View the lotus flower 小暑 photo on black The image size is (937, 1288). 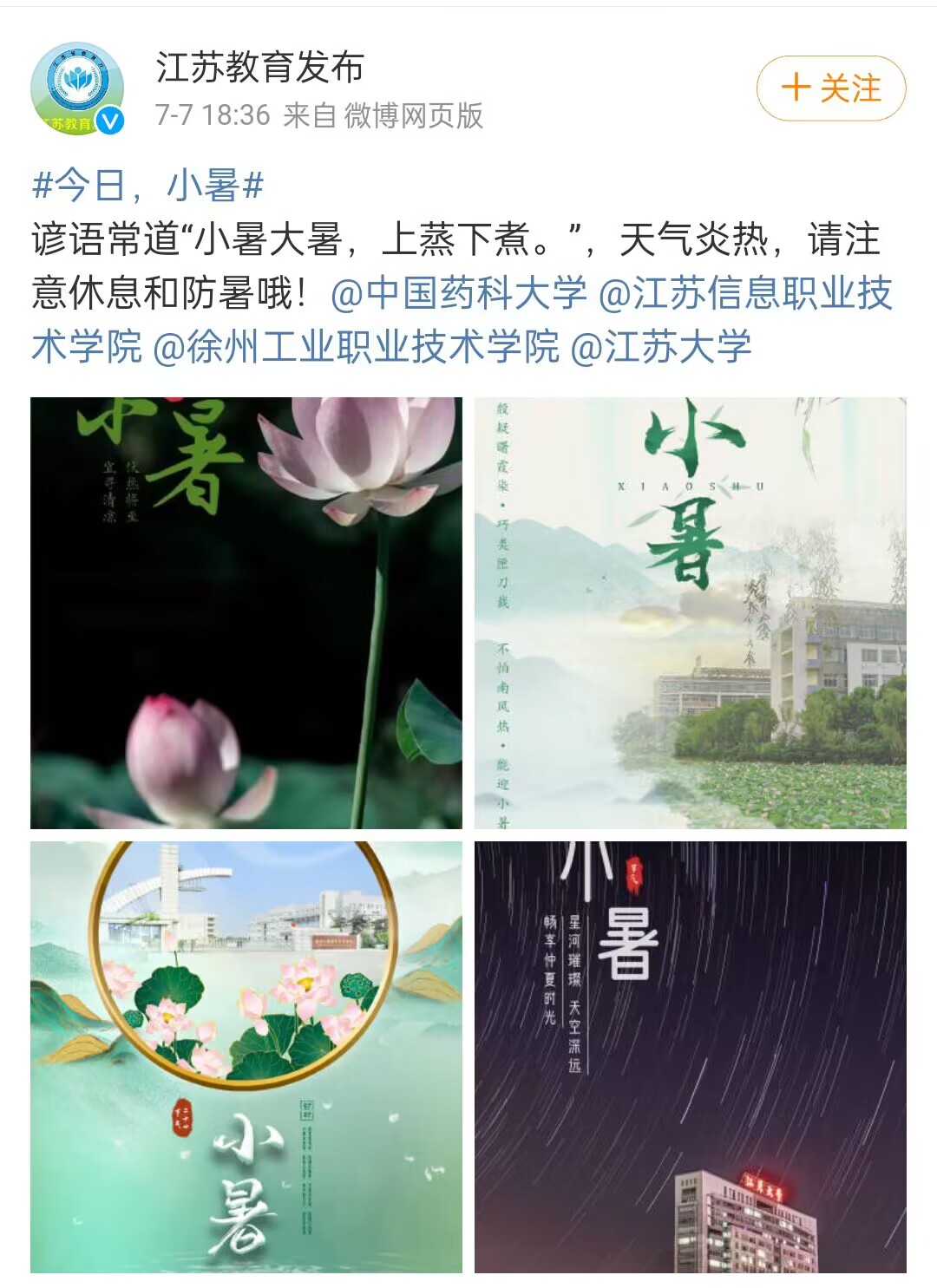click(246, 612)
